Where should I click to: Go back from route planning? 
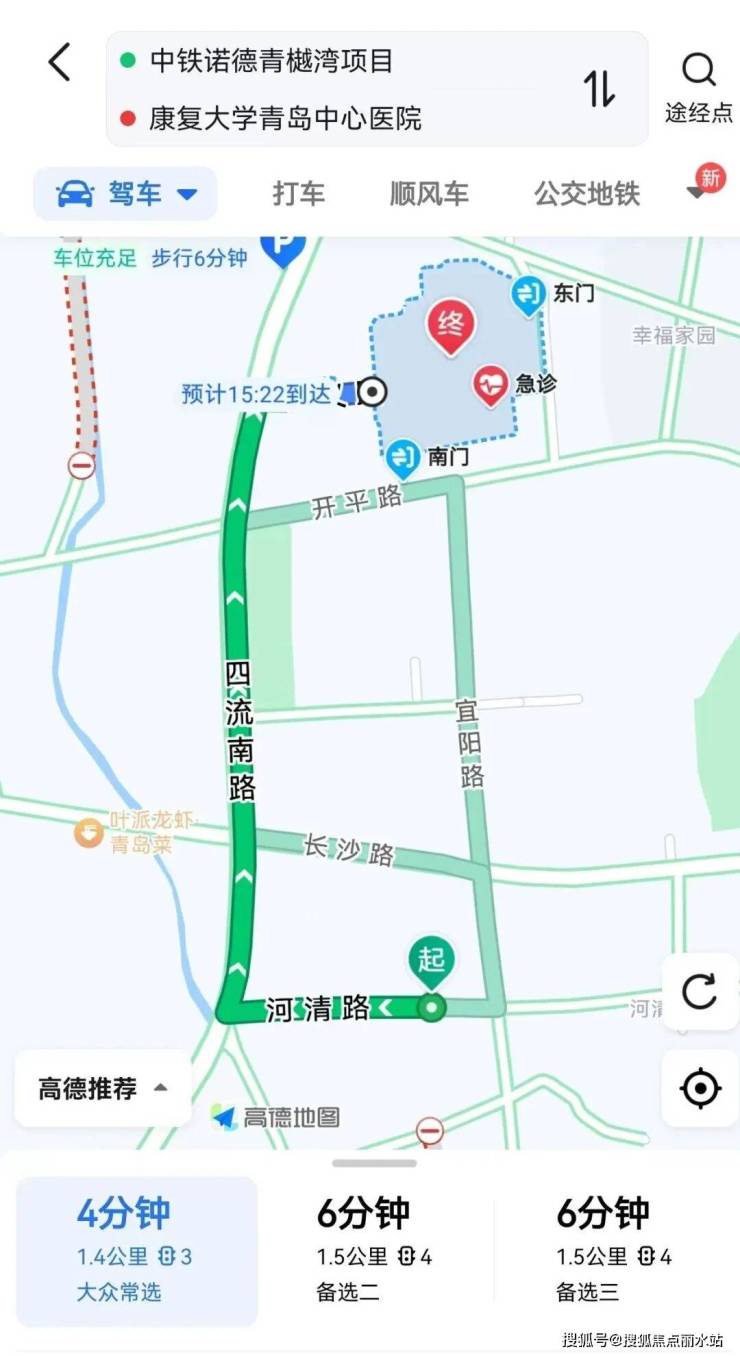(60, 63)
